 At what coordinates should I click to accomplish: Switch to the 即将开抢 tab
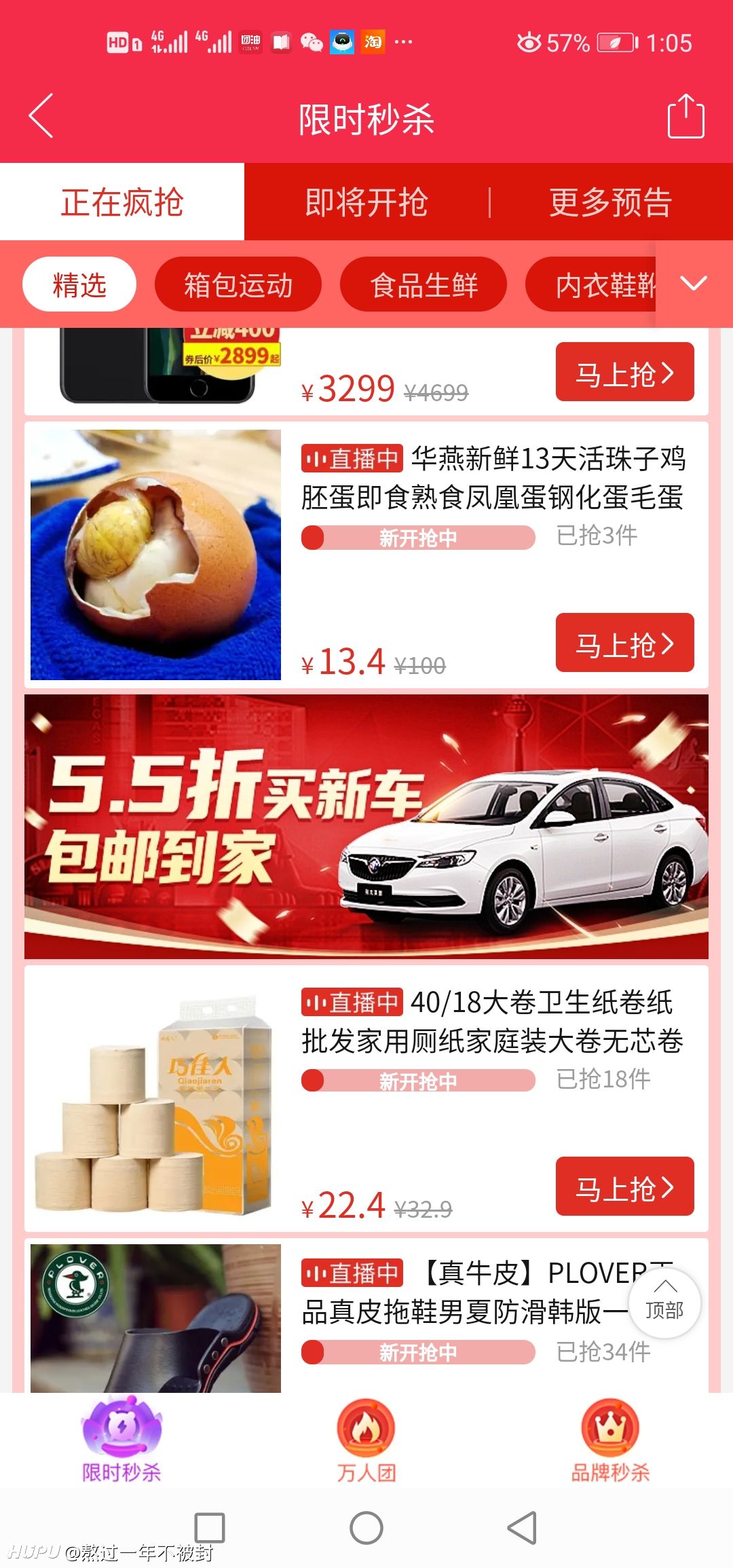click(366, 202)
